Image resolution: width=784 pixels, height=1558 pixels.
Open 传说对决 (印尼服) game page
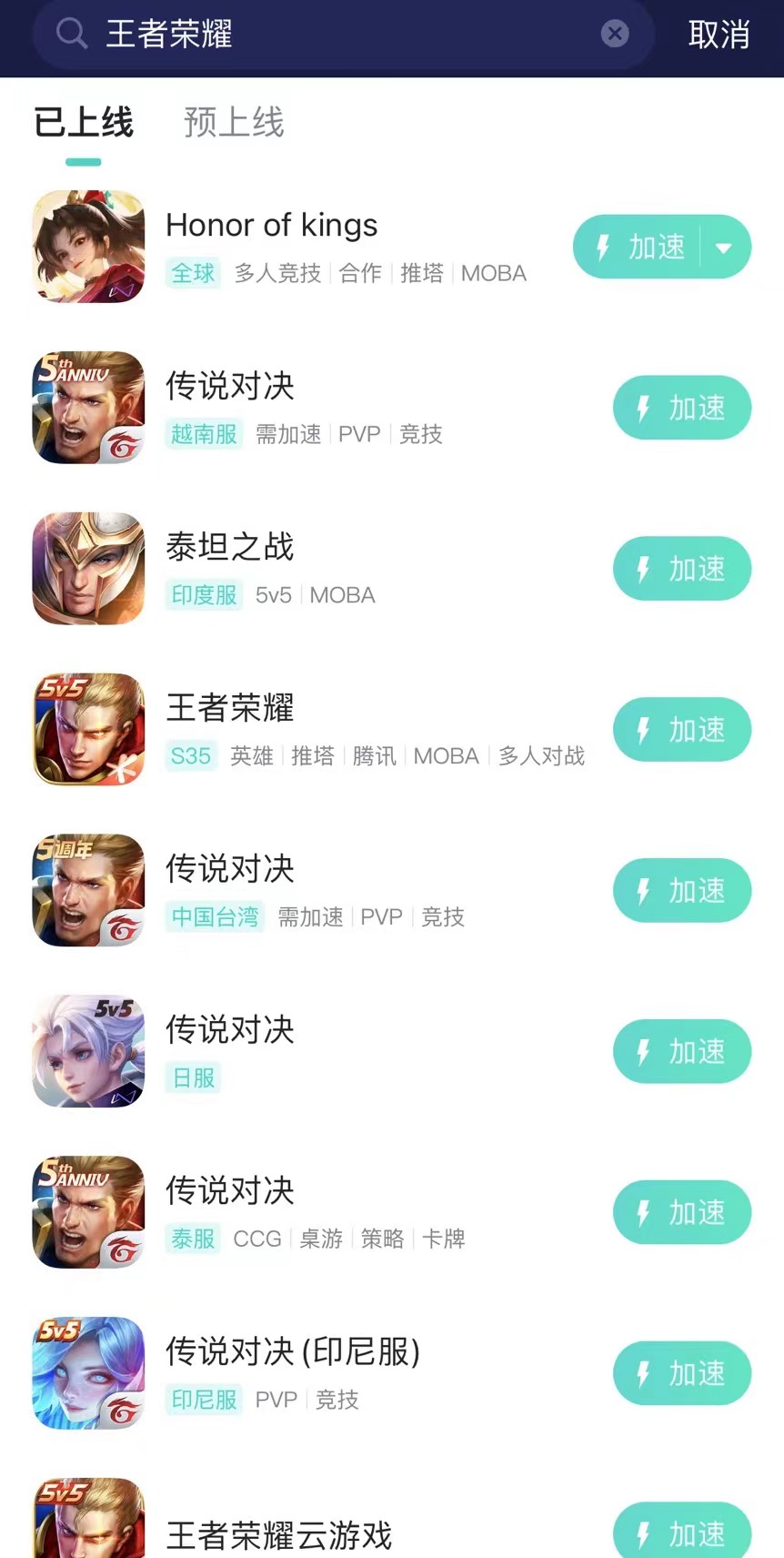pos(292,1352)
